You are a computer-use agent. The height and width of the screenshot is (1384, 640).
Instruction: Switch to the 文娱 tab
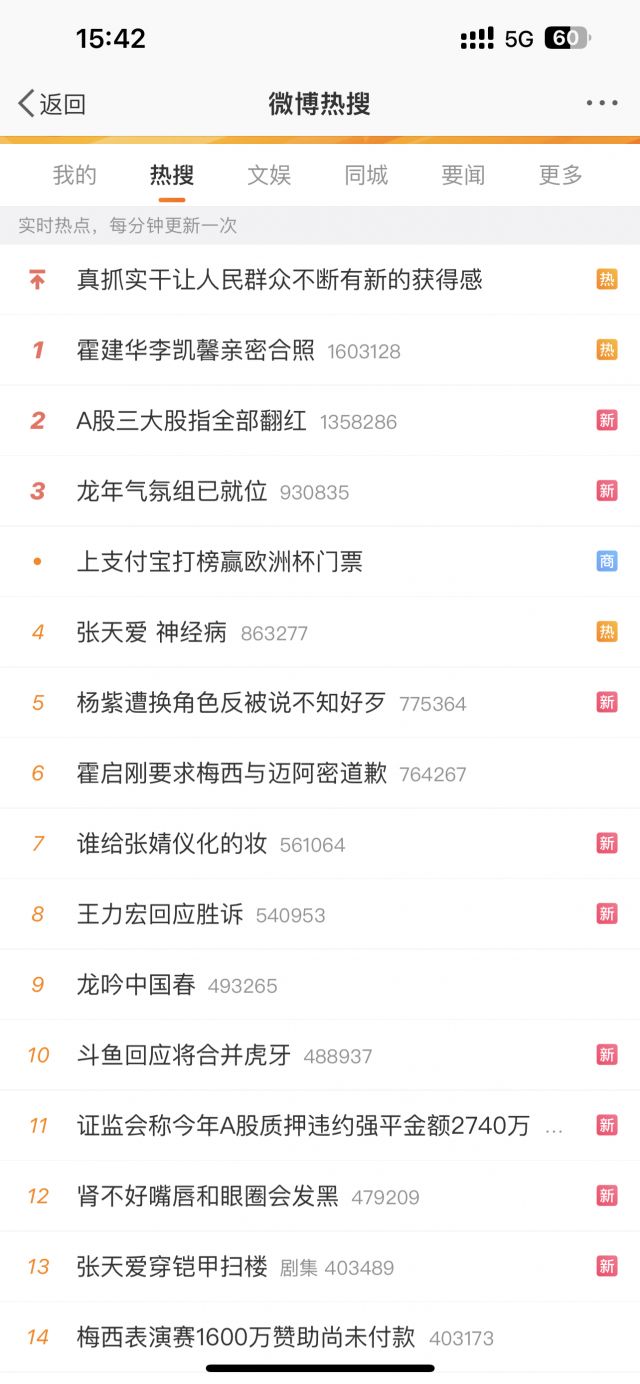coord(269,175)
